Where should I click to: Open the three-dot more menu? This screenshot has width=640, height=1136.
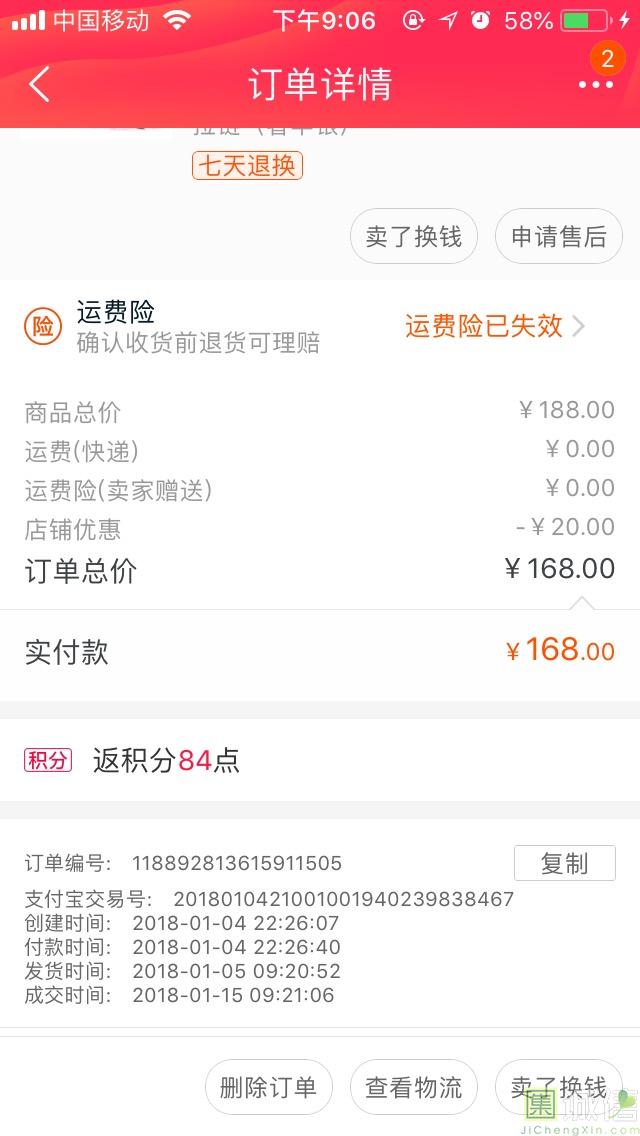(x=596, y=85)
